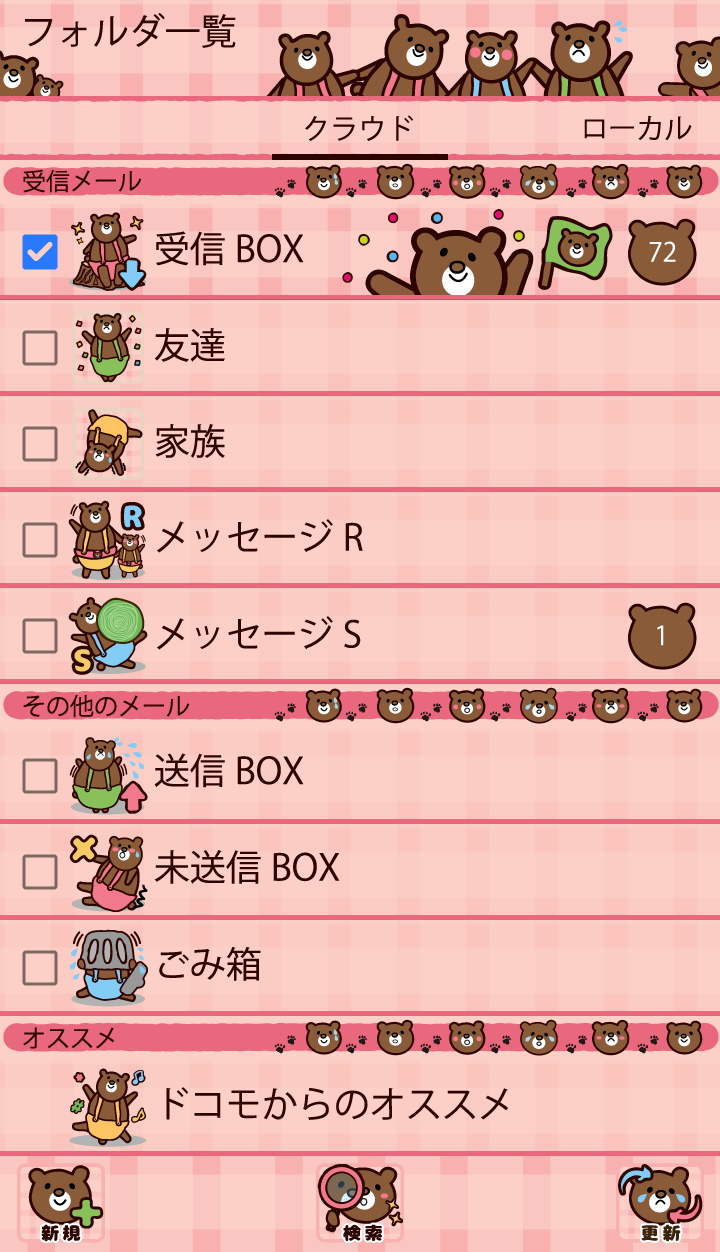Screen dimensions: 720x1252
Task: Open the 検索 search button
Action: 360,1204
